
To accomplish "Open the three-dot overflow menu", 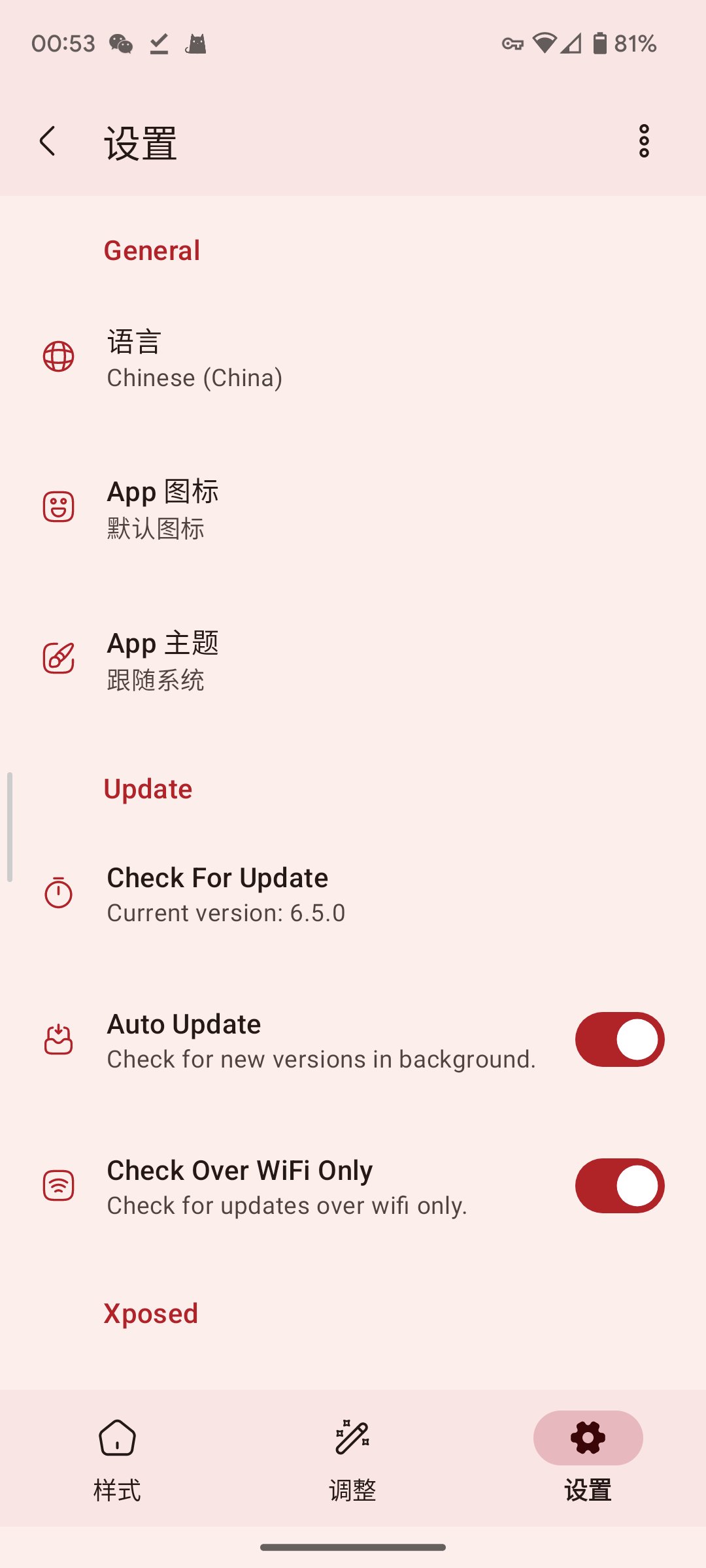I will click(x=644, y=141).
